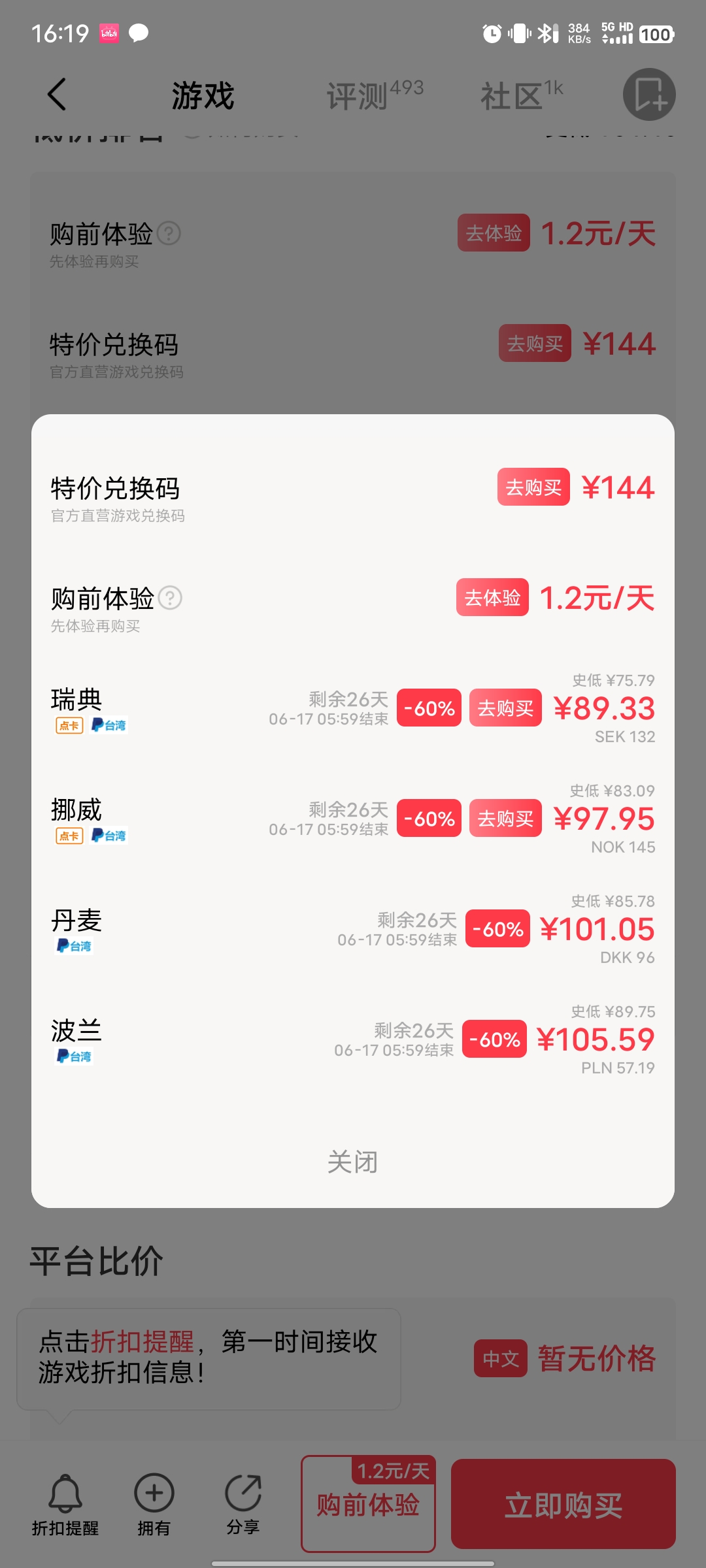This screenshot has height=1568, width=706.
Task: Select 购前体验 at 1.2元/天
Action: point(368,1505)
